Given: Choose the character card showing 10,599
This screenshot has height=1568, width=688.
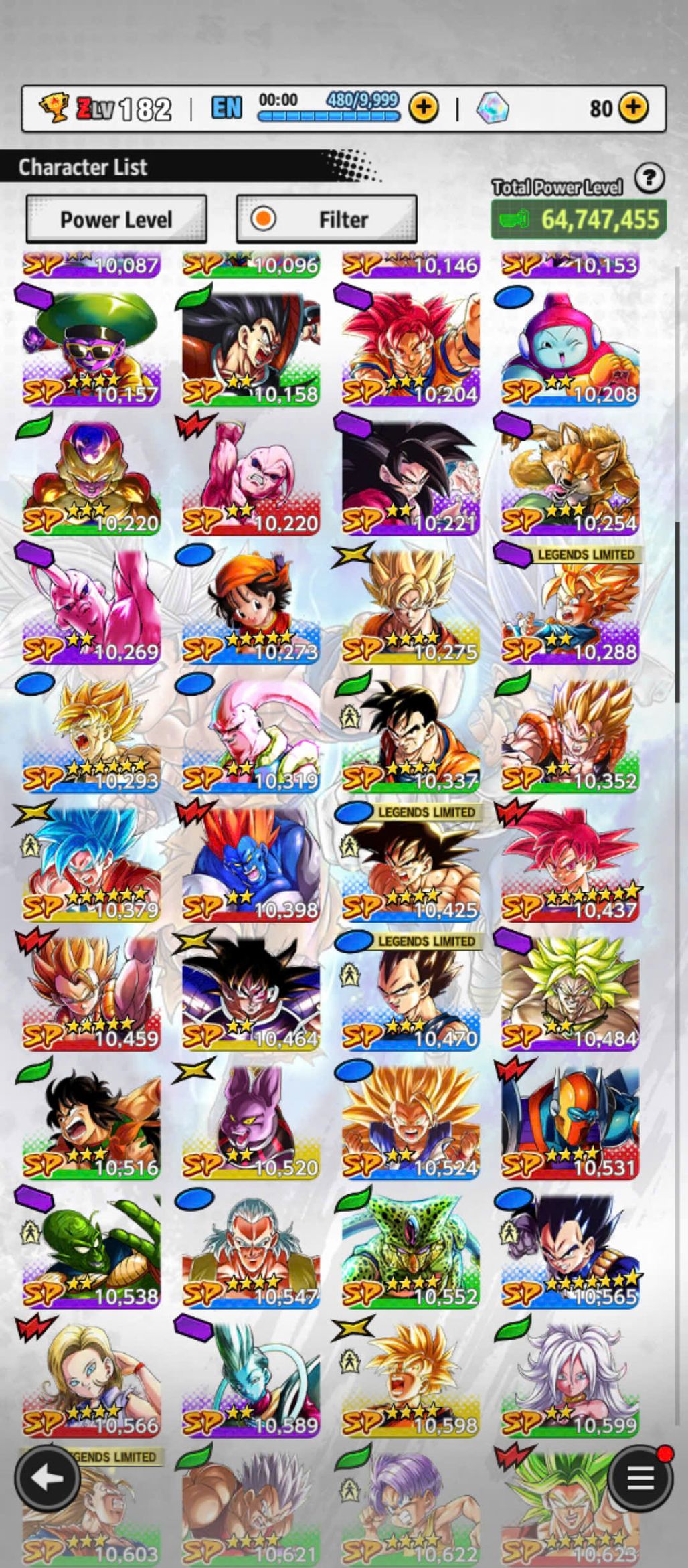Looking at the screenshot, I should coord(570,1379).
